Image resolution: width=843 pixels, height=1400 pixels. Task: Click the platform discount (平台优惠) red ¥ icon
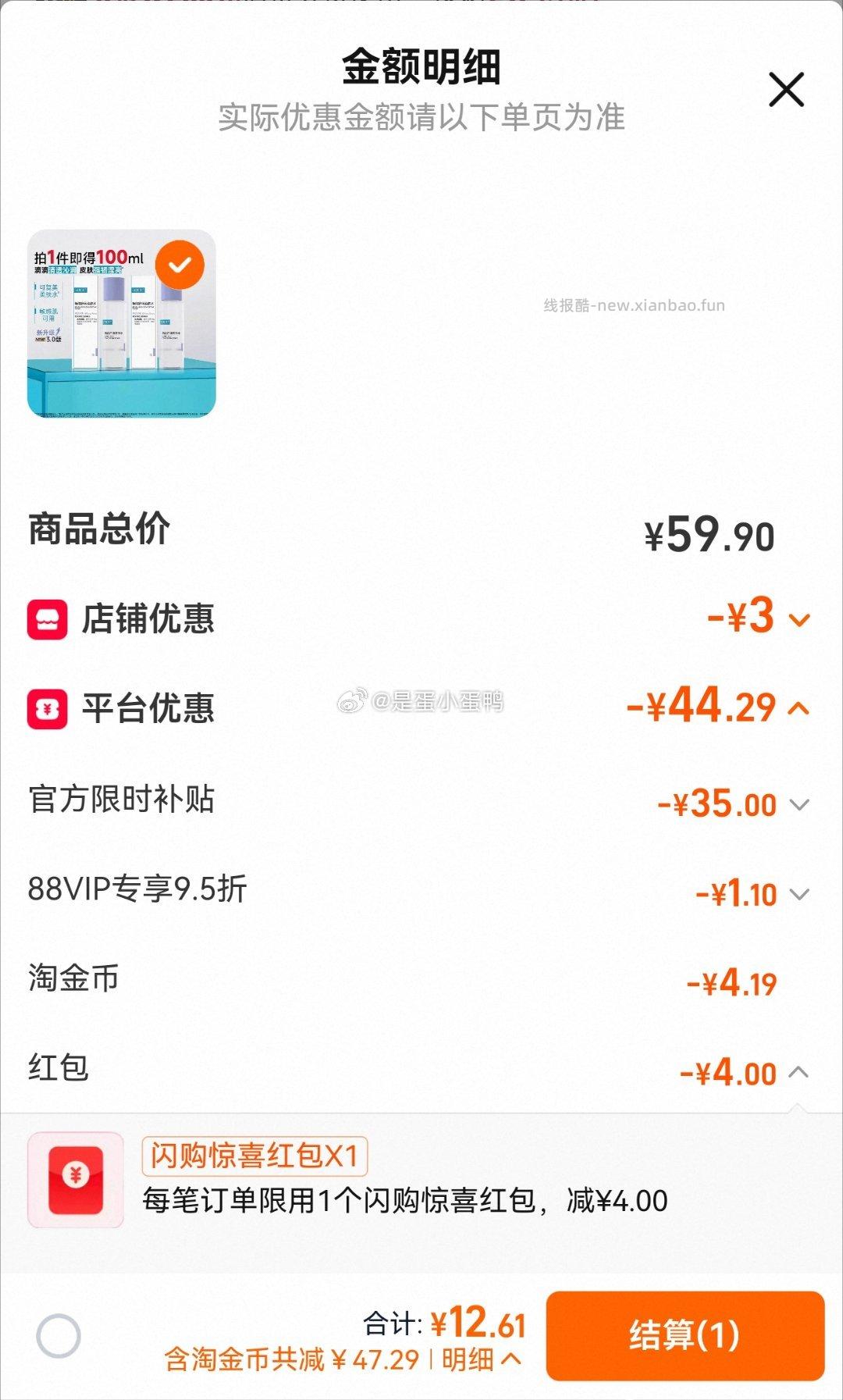point(48,708)
